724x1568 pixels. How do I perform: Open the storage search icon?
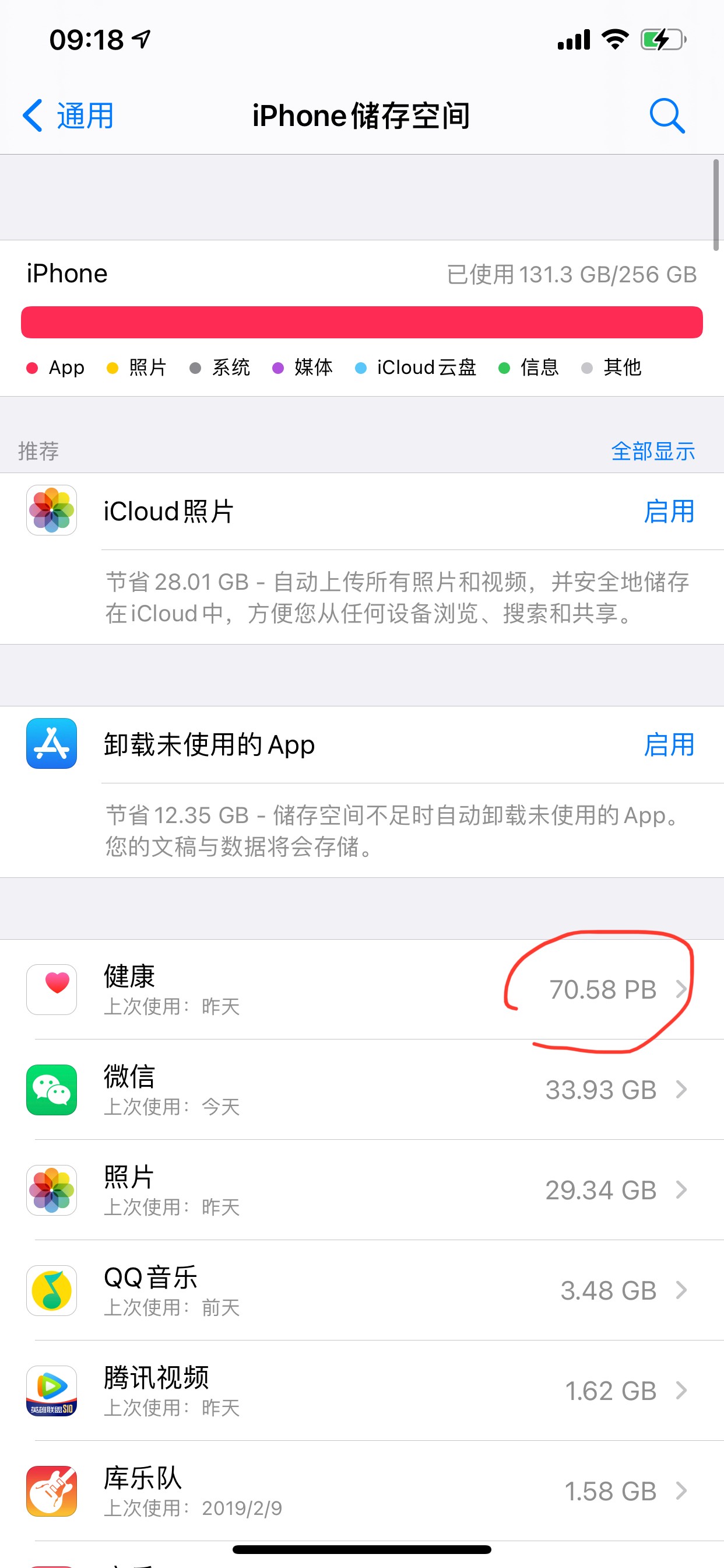[x=667, y=116]
